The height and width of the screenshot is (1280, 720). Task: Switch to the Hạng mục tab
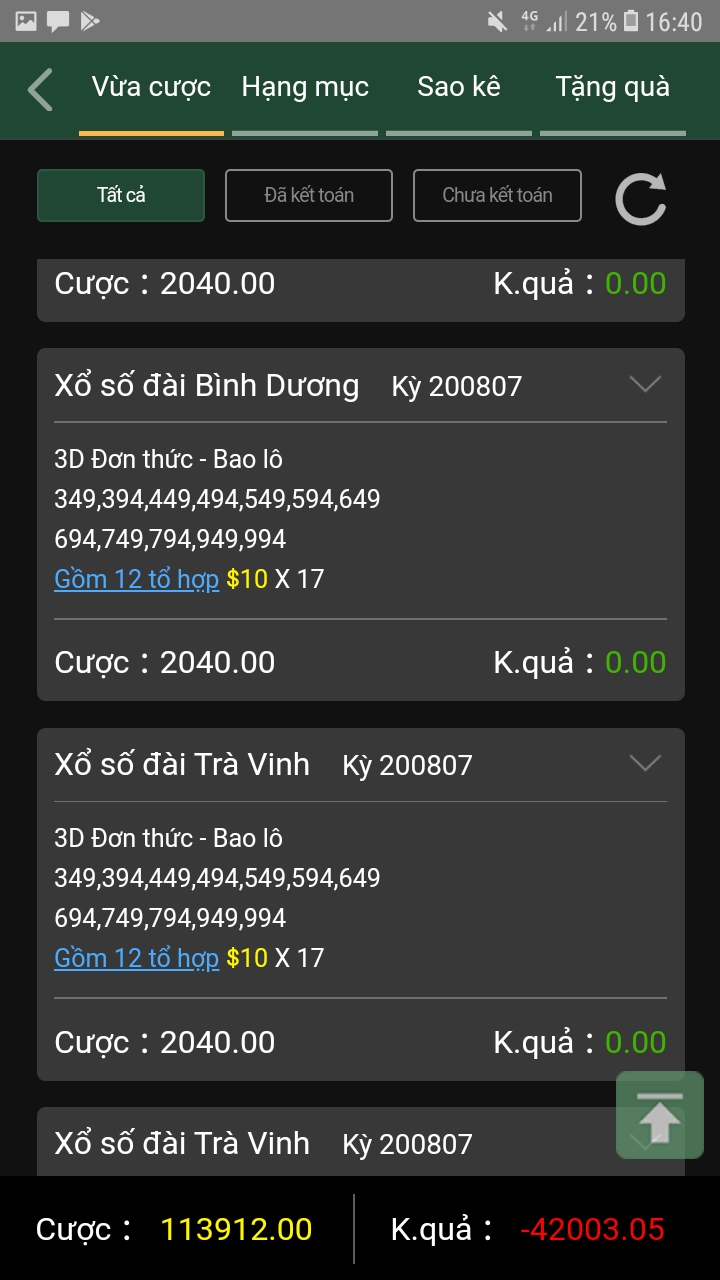click(305, 88)
